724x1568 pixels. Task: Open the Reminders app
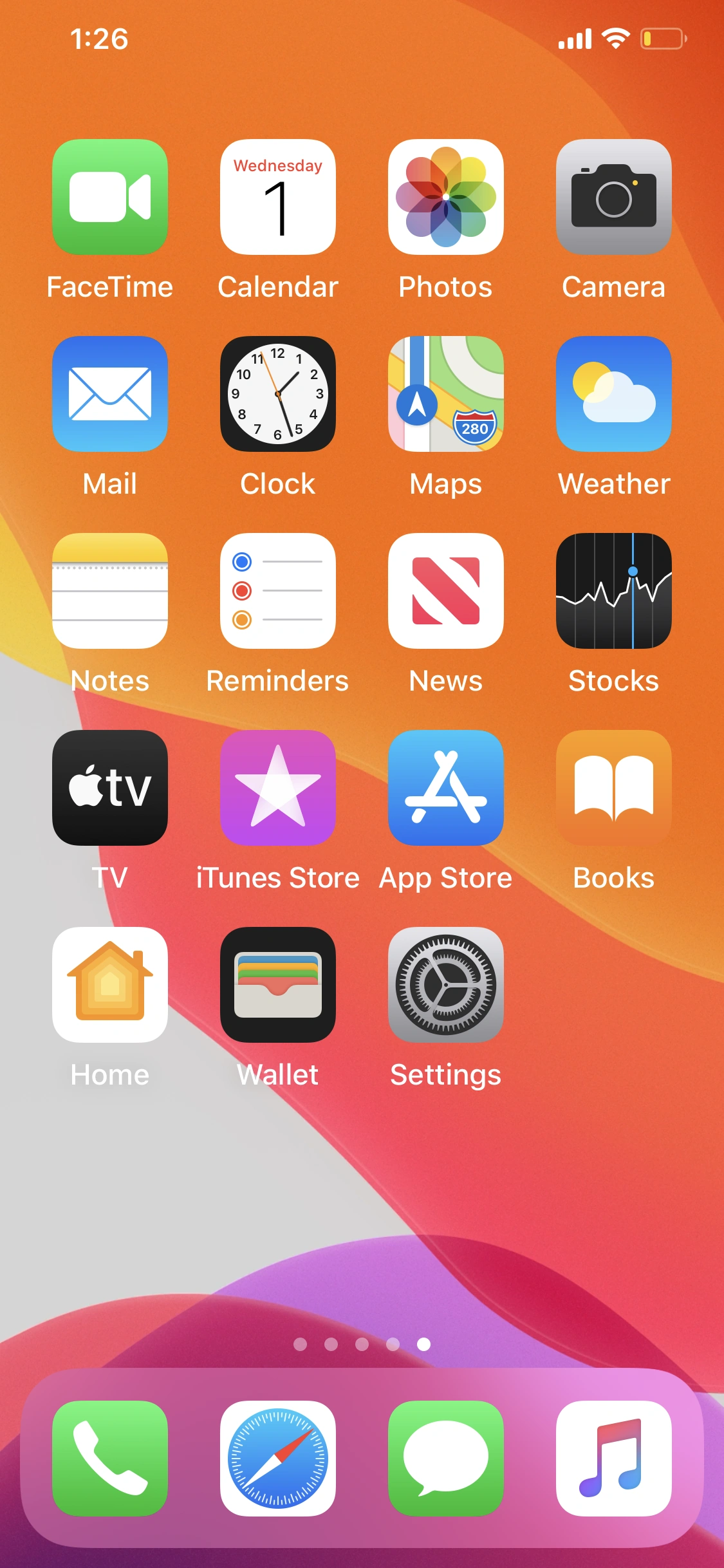(278, 591)
